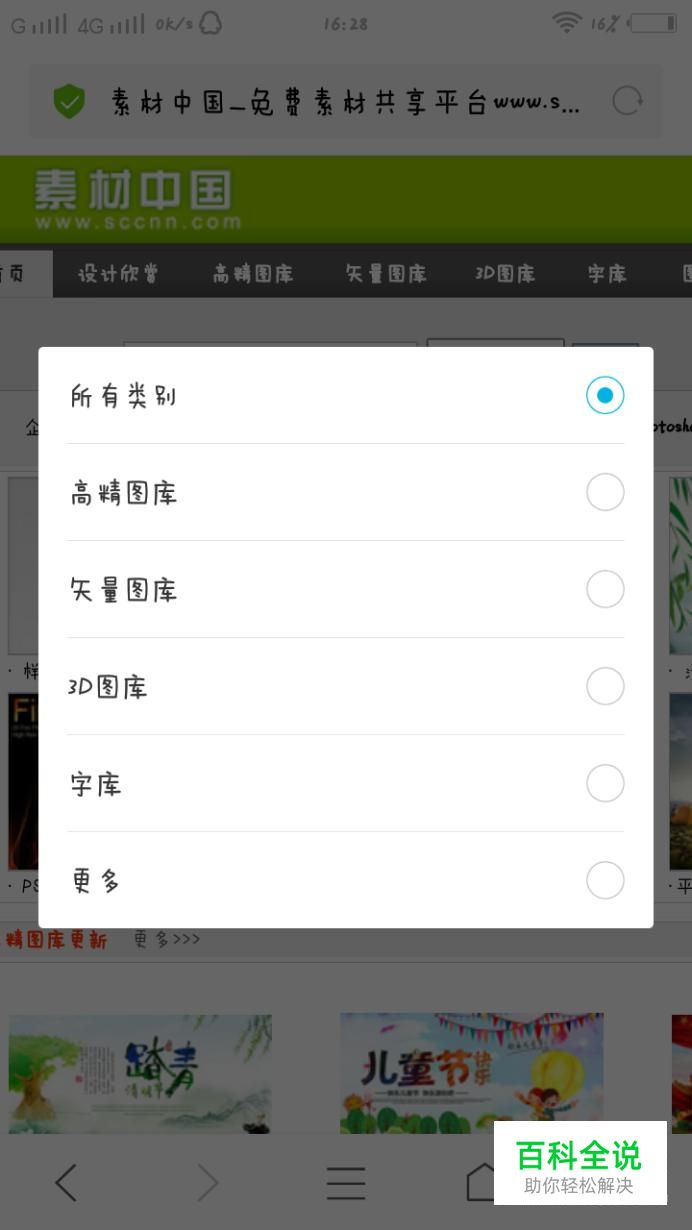Select 字库 from the category list
This screenshot has height=1230, width=692.
[x=345, y=784]
